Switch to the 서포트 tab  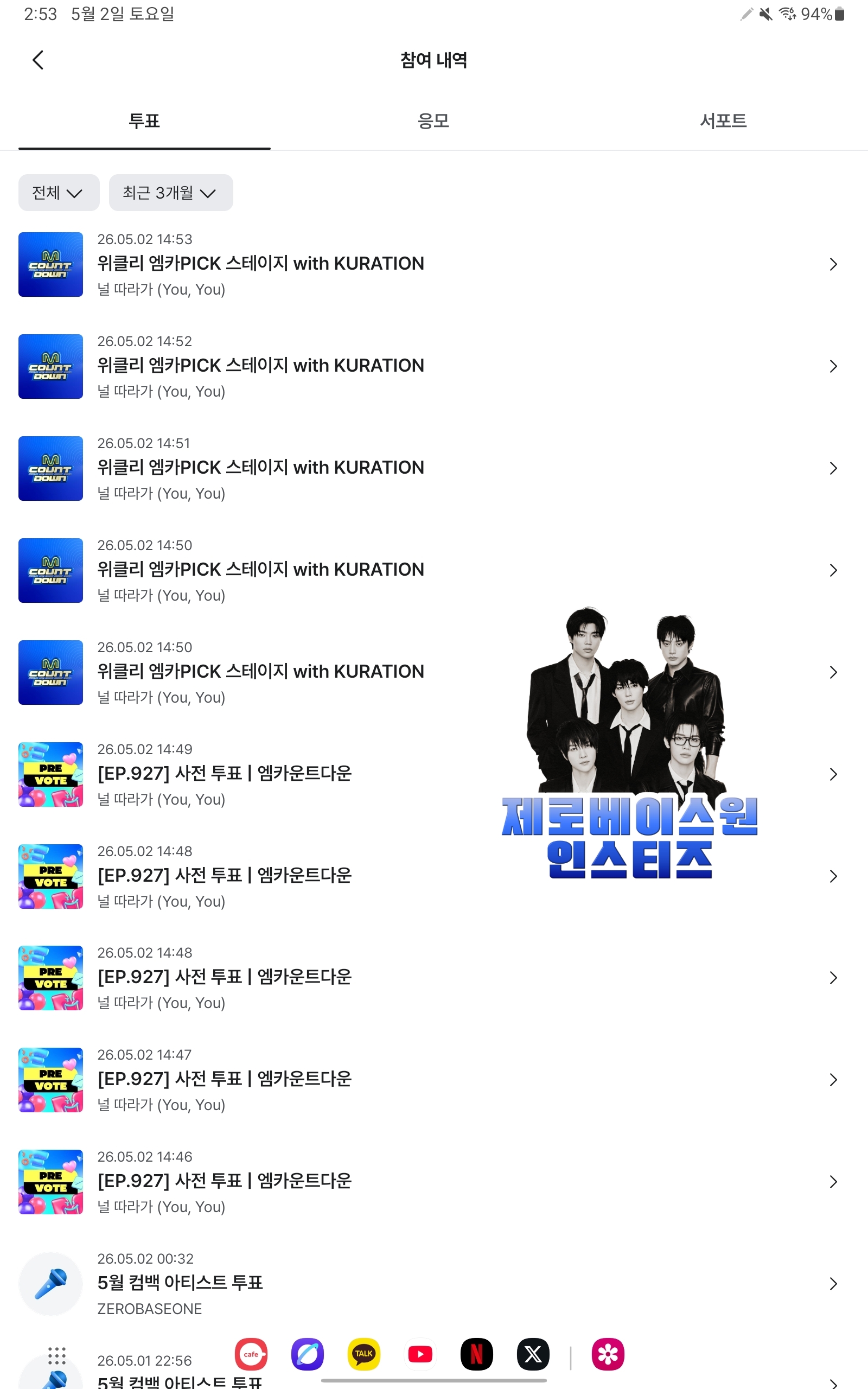pos(723,121)
